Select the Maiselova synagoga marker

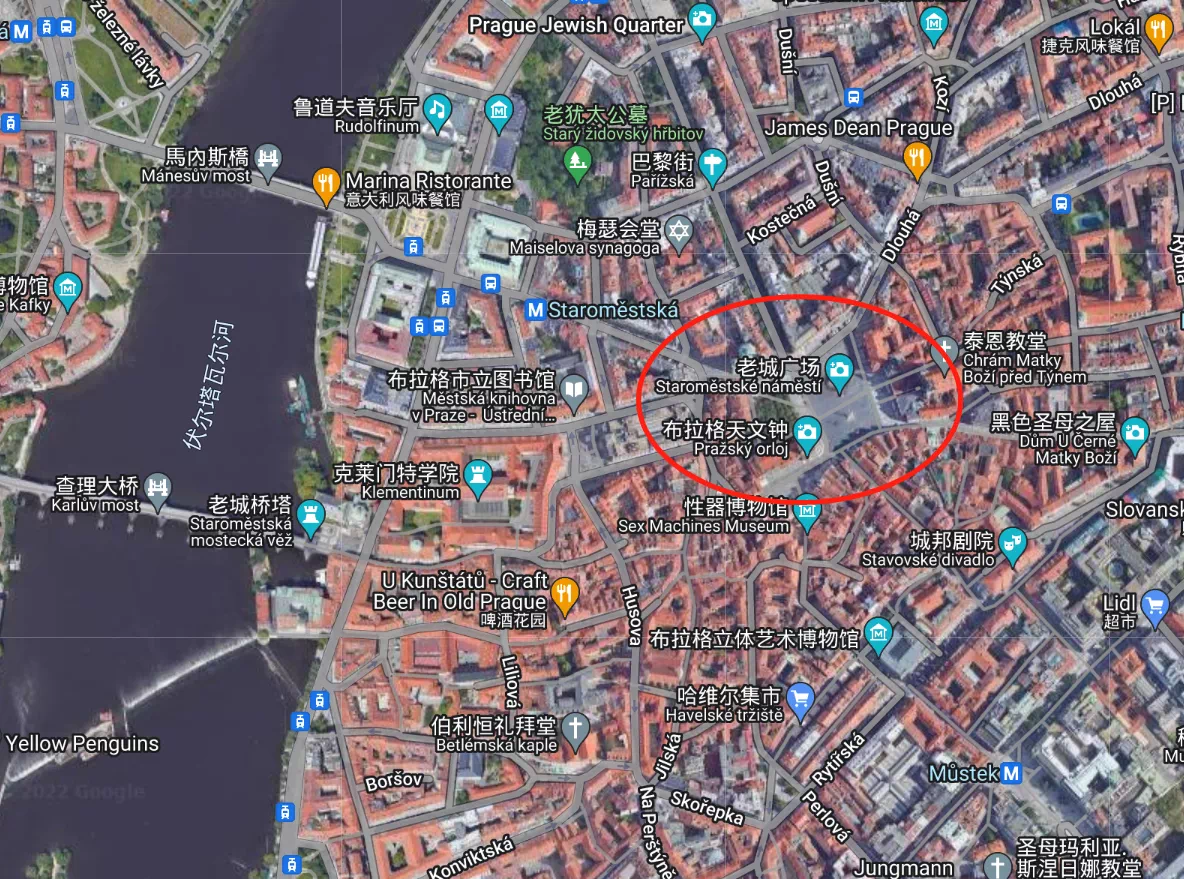click(679, 231)
